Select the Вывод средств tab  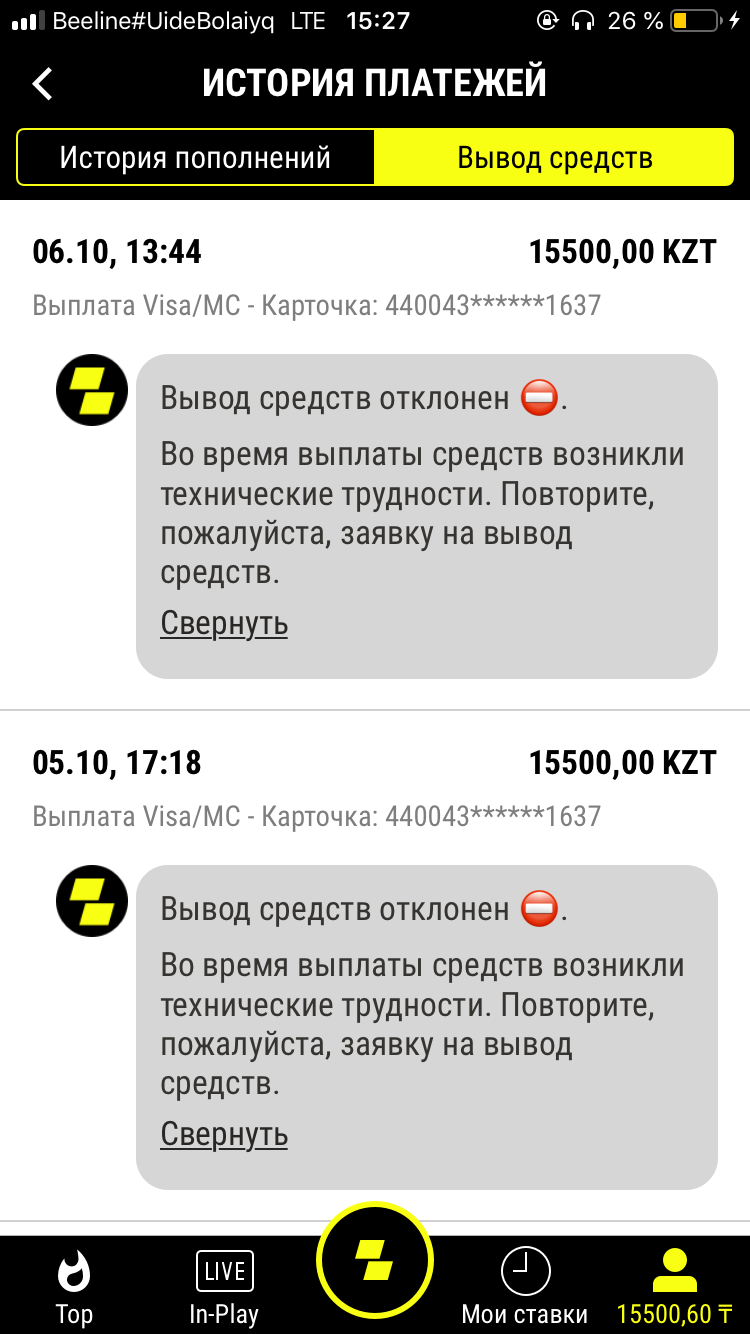click(554, 157)
